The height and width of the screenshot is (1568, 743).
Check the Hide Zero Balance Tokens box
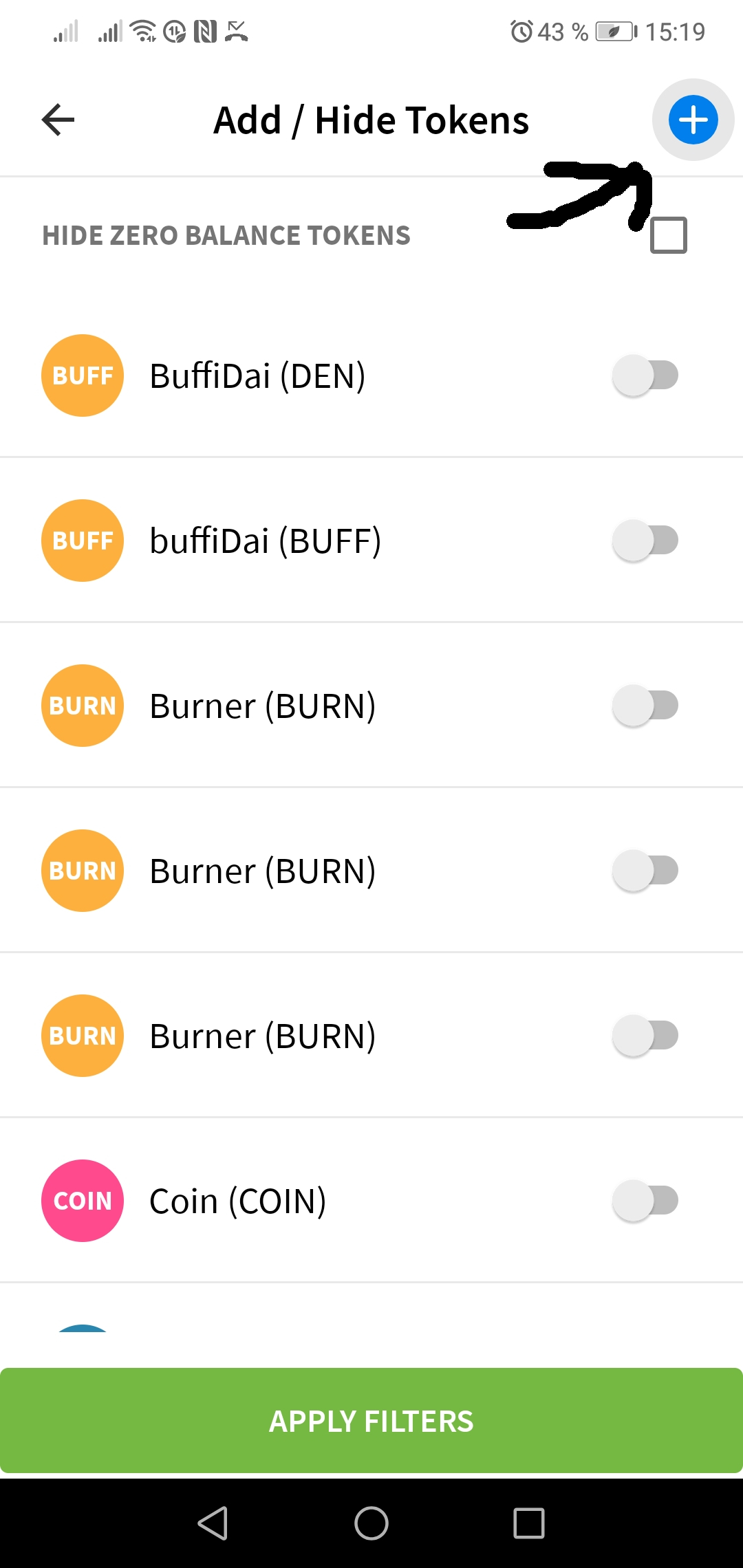tap(668, 235)
